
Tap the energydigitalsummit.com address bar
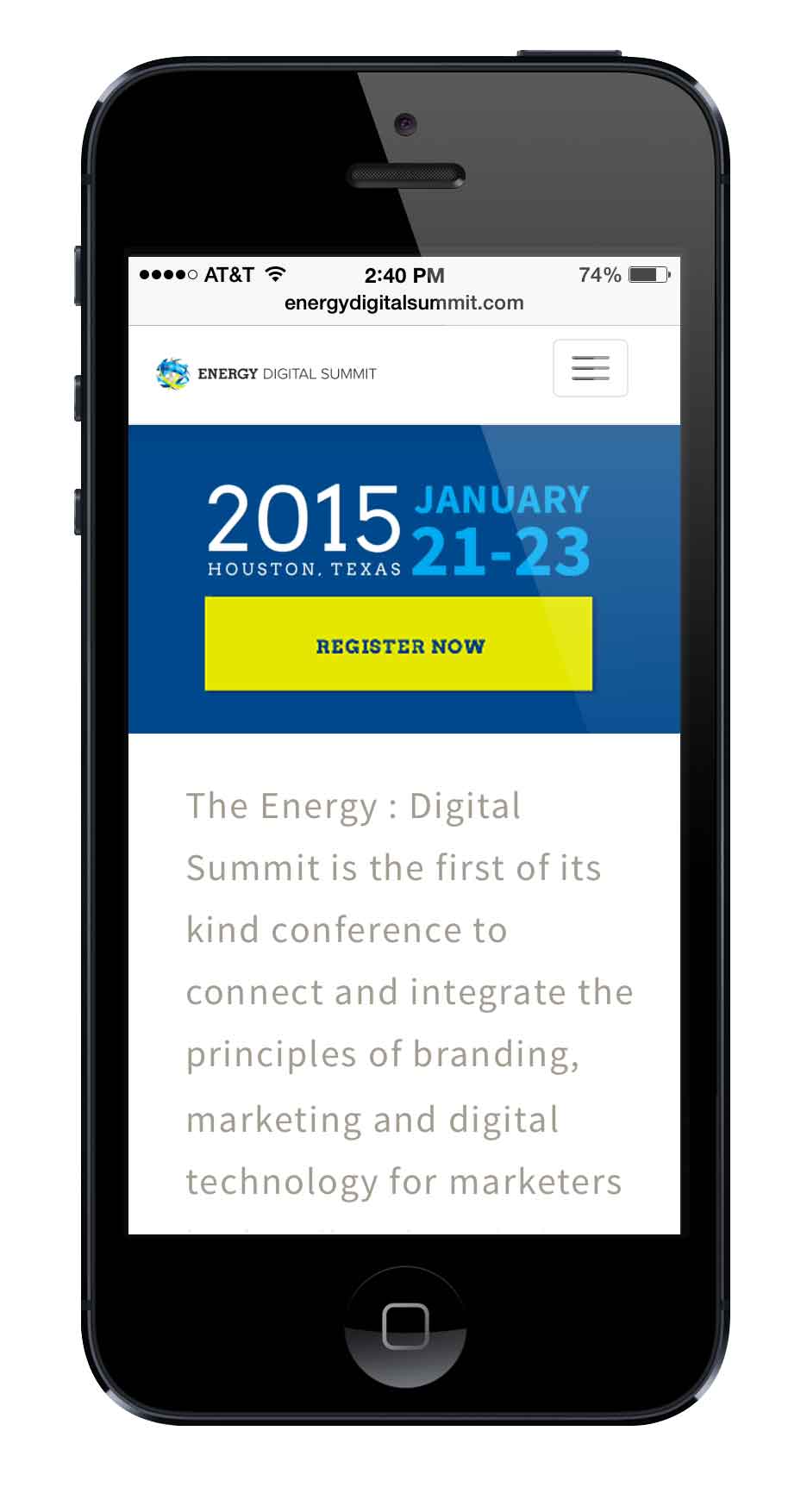pos(403,303)
